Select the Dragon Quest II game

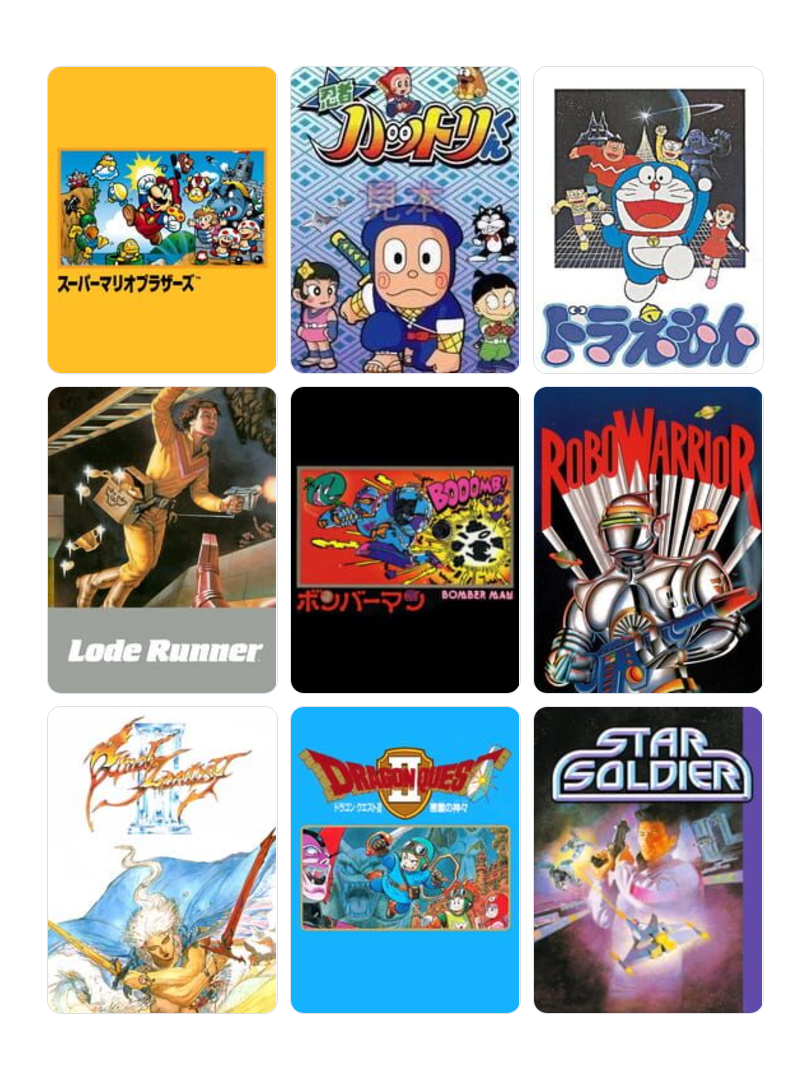[405, 860]
